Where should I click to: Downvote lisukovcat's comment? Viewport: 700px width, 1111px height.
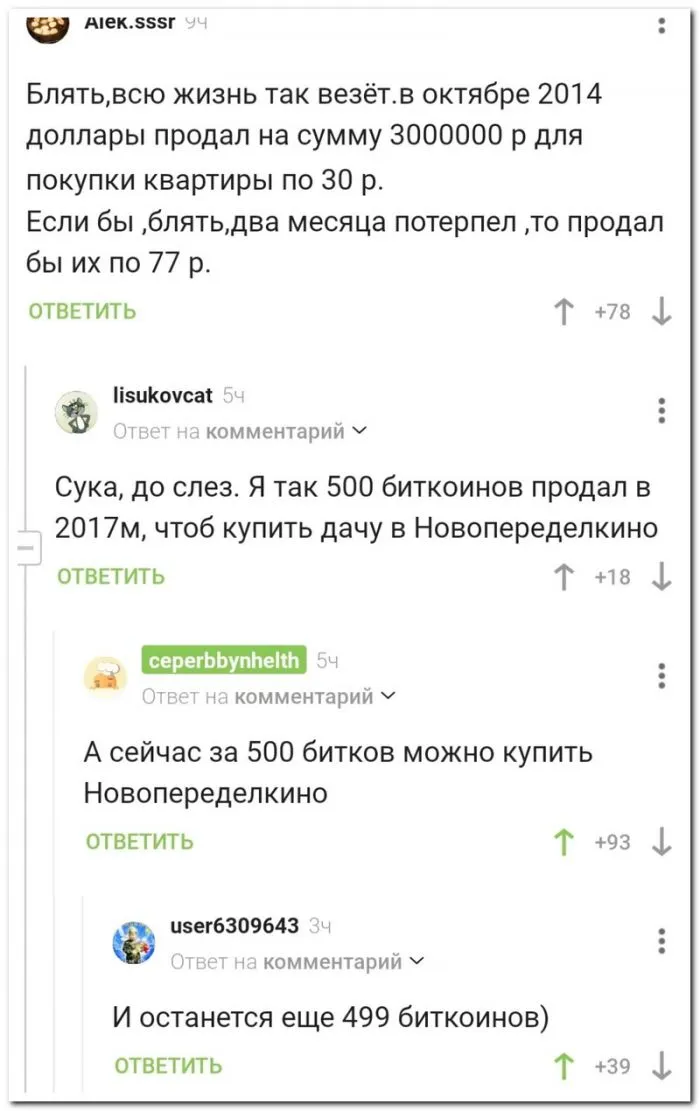661,577
